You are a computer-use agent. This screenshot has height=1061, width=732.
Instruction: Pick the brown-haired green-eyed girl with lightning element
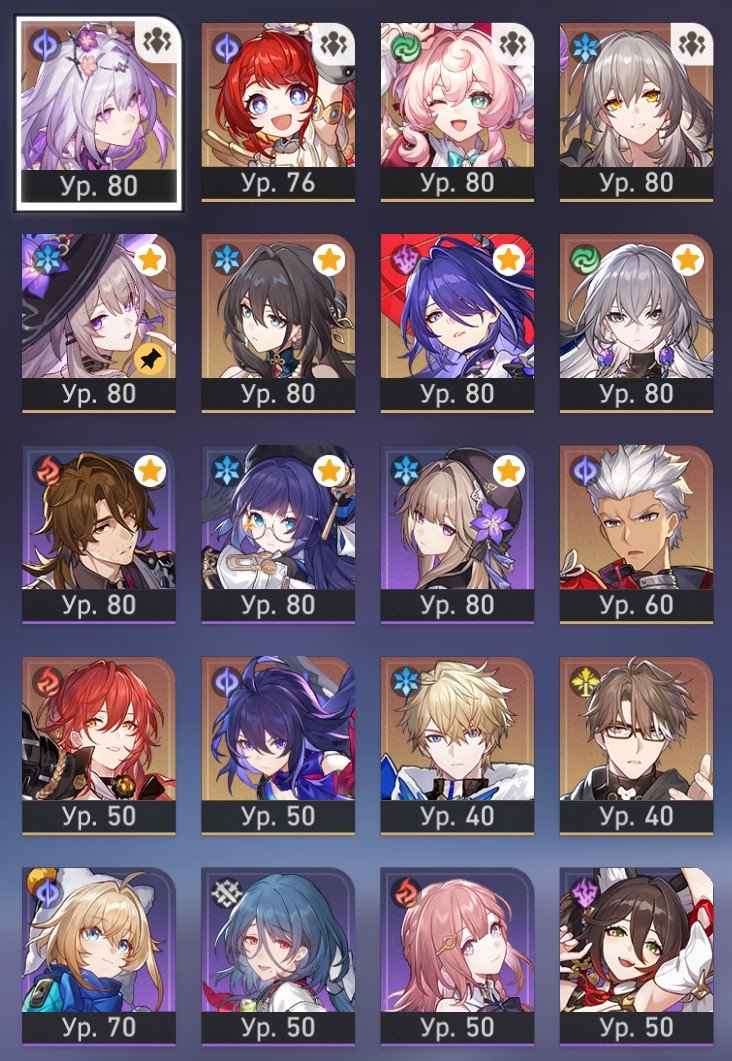pyautogui.click(x=636, y=945)
